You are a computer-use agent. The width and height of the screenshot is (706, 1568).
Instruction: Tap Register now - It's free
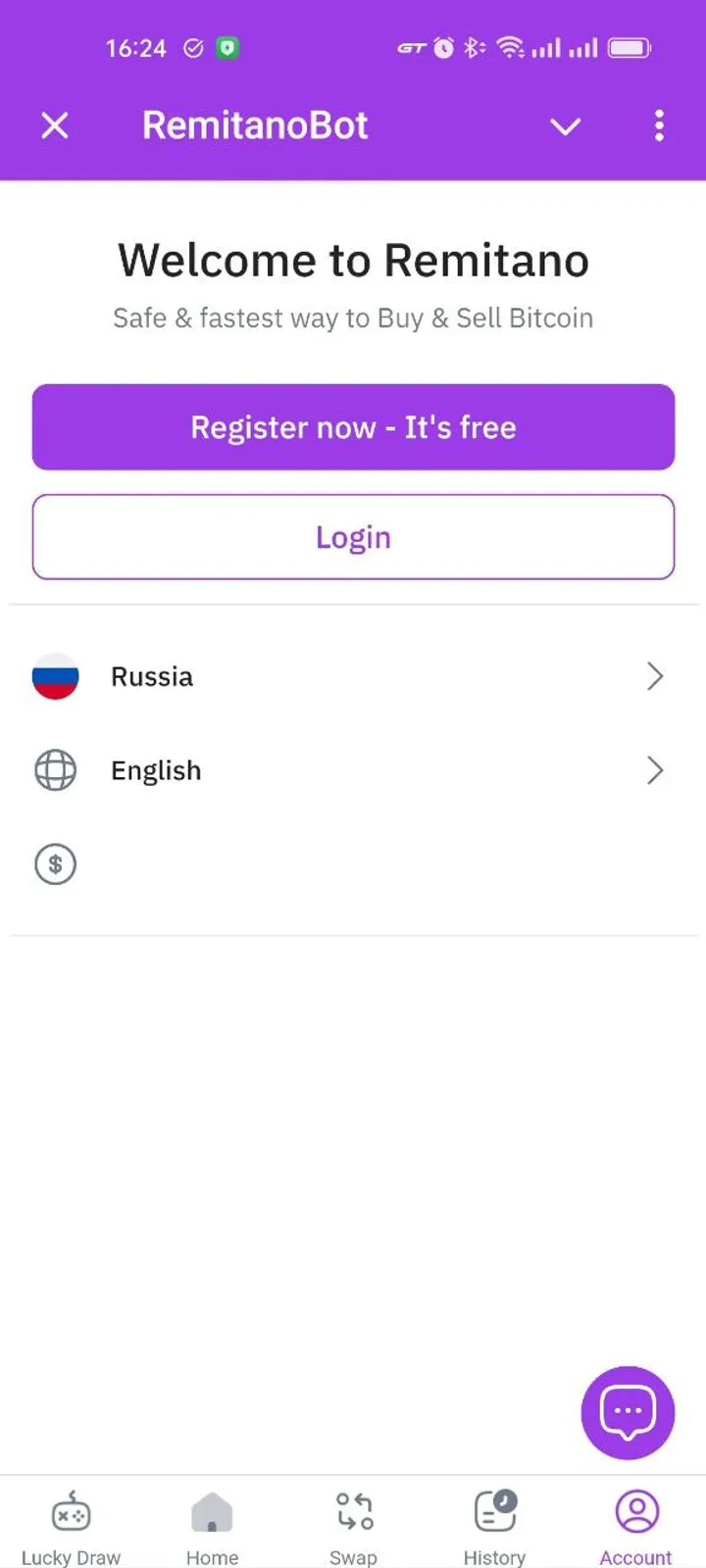point(353,427)
